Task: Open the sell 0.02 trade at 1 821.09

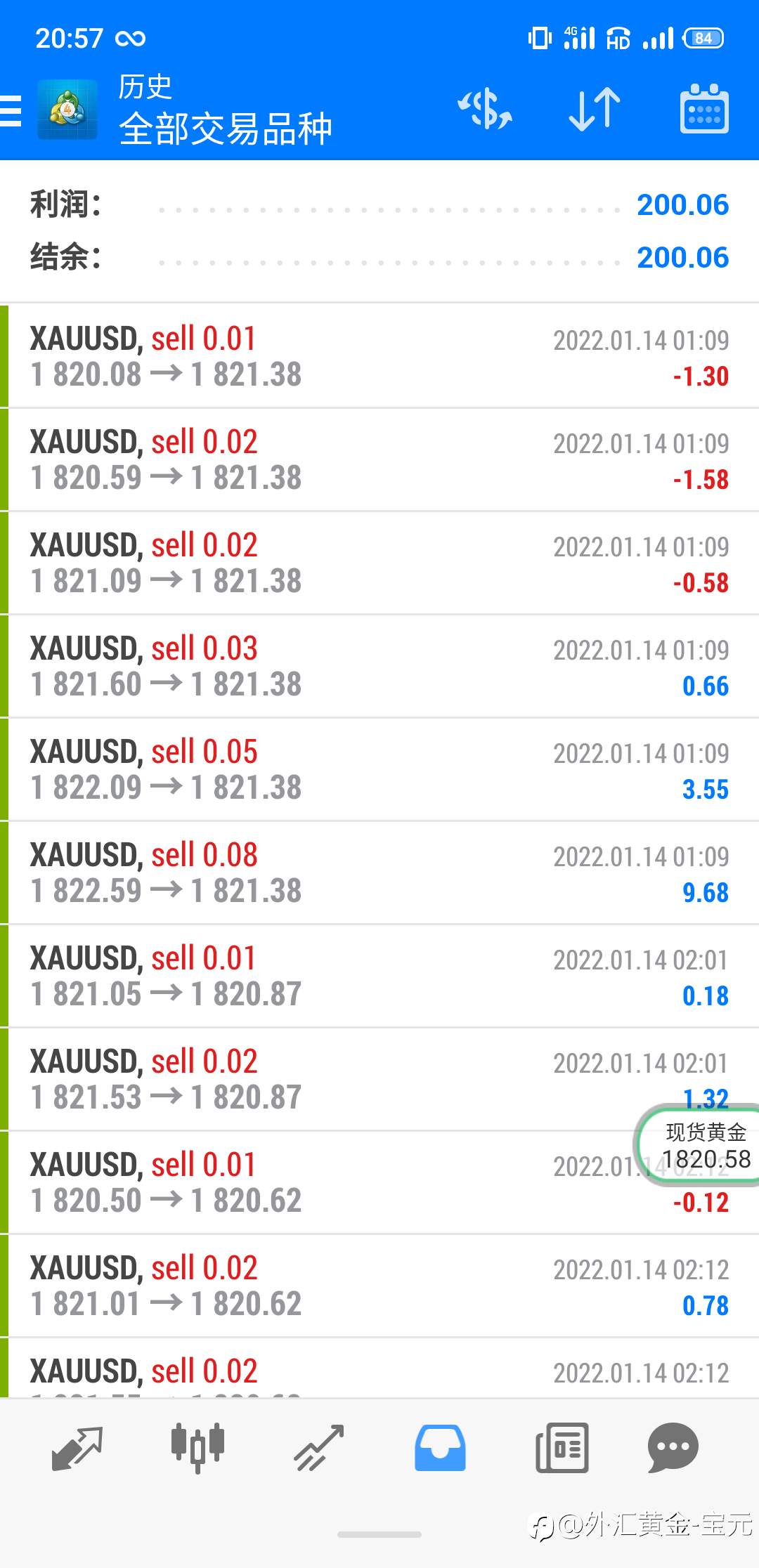Action: point(379,563)
